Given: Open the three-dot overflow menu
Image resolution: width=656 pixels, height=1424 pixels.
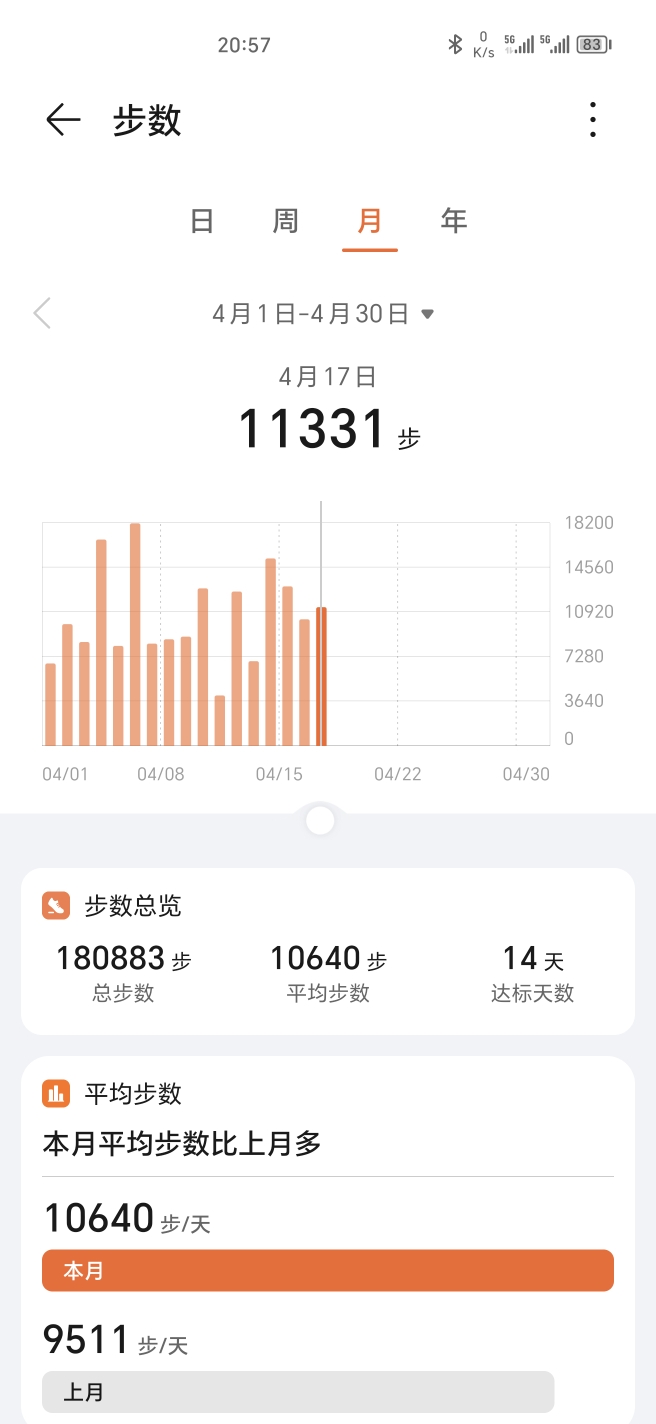Looking at the screenshot, I should [593, 120].
